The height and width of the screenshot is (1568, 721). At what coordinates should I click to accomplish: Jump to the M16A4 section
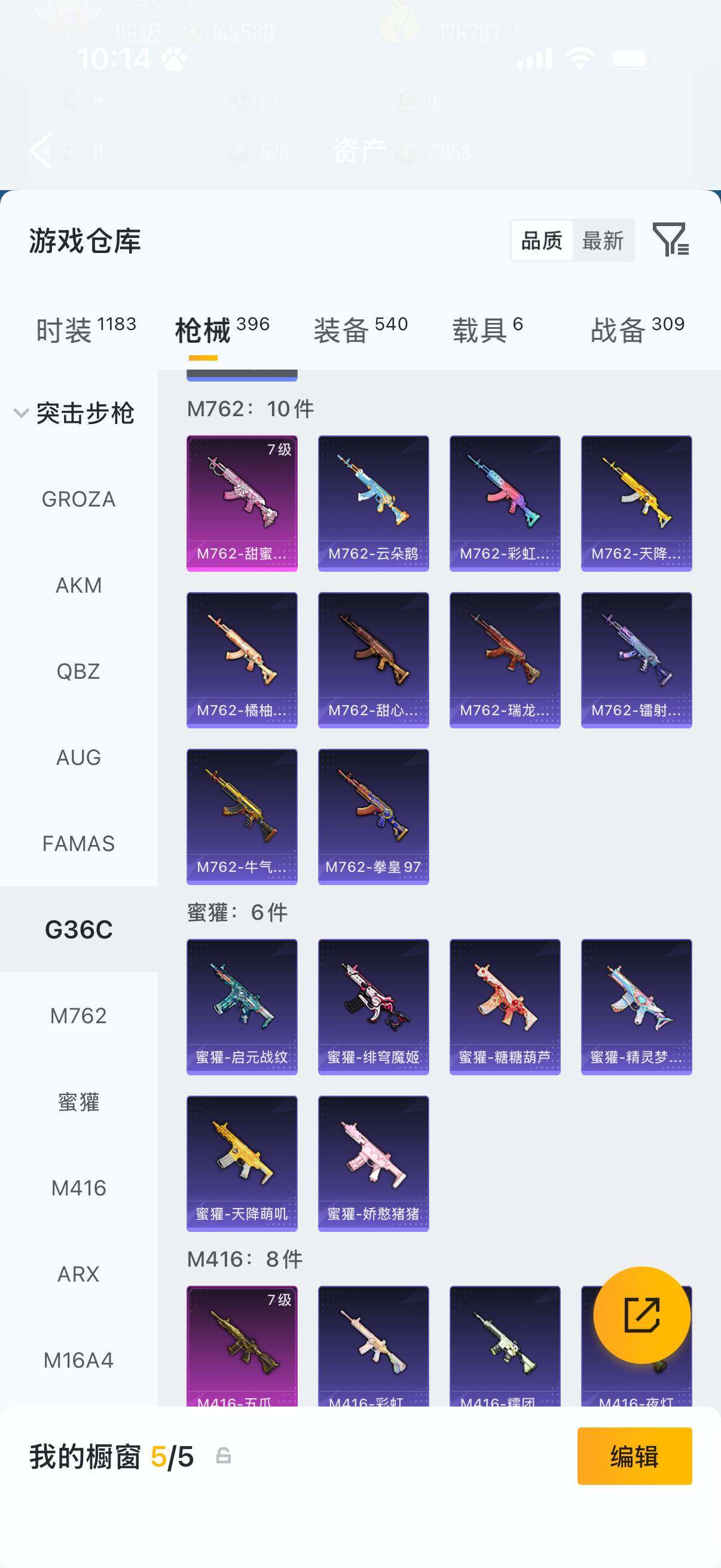point(78,1360)
